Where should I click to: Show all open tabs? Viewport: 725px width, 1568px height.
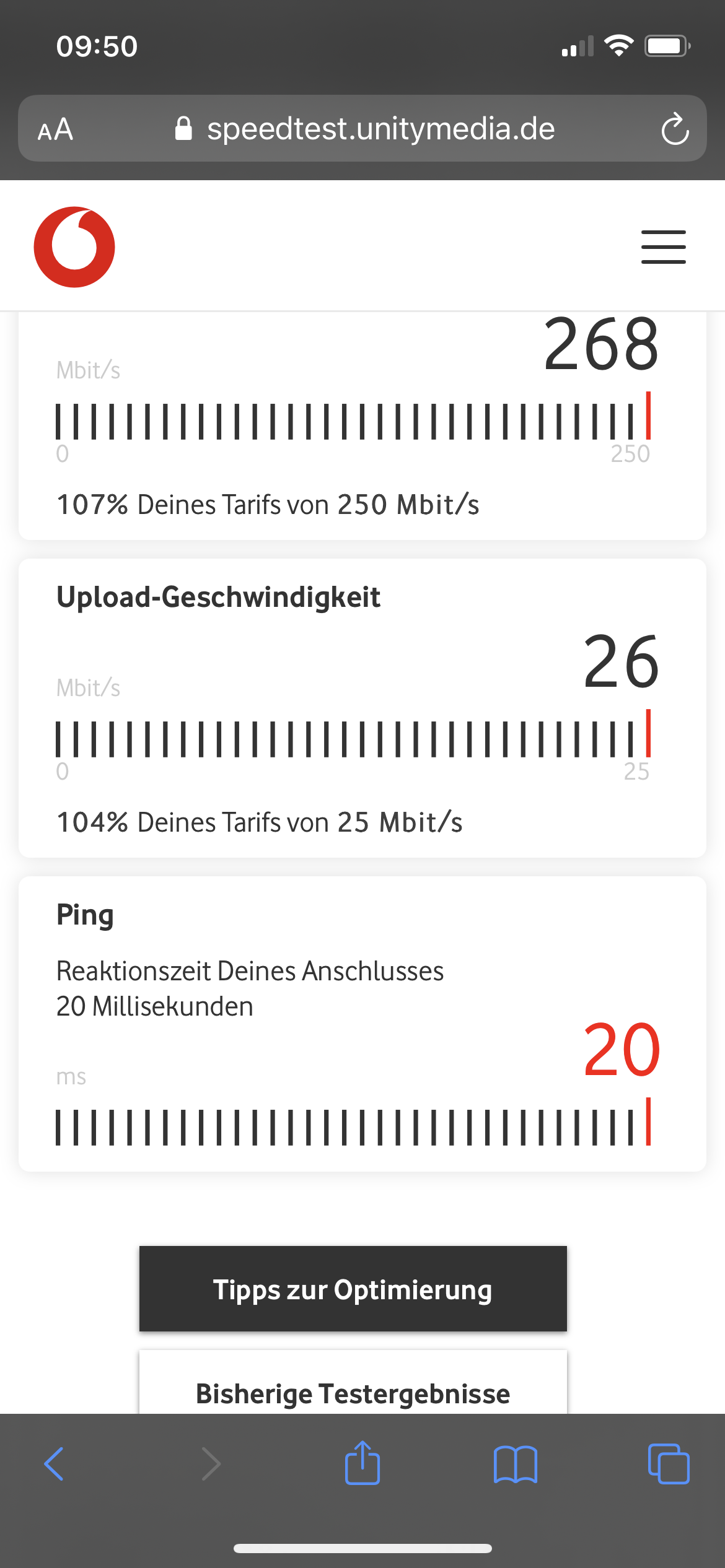(x=668, y=1464)
